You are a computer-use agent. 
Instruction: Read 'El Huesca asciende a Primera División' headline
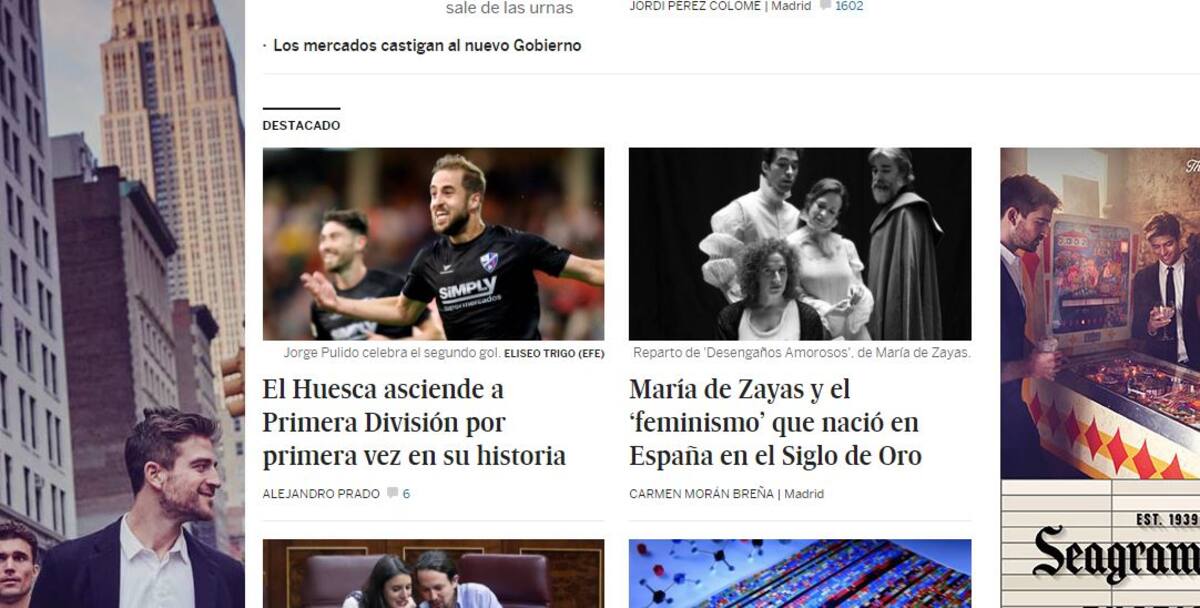point(413,422)
